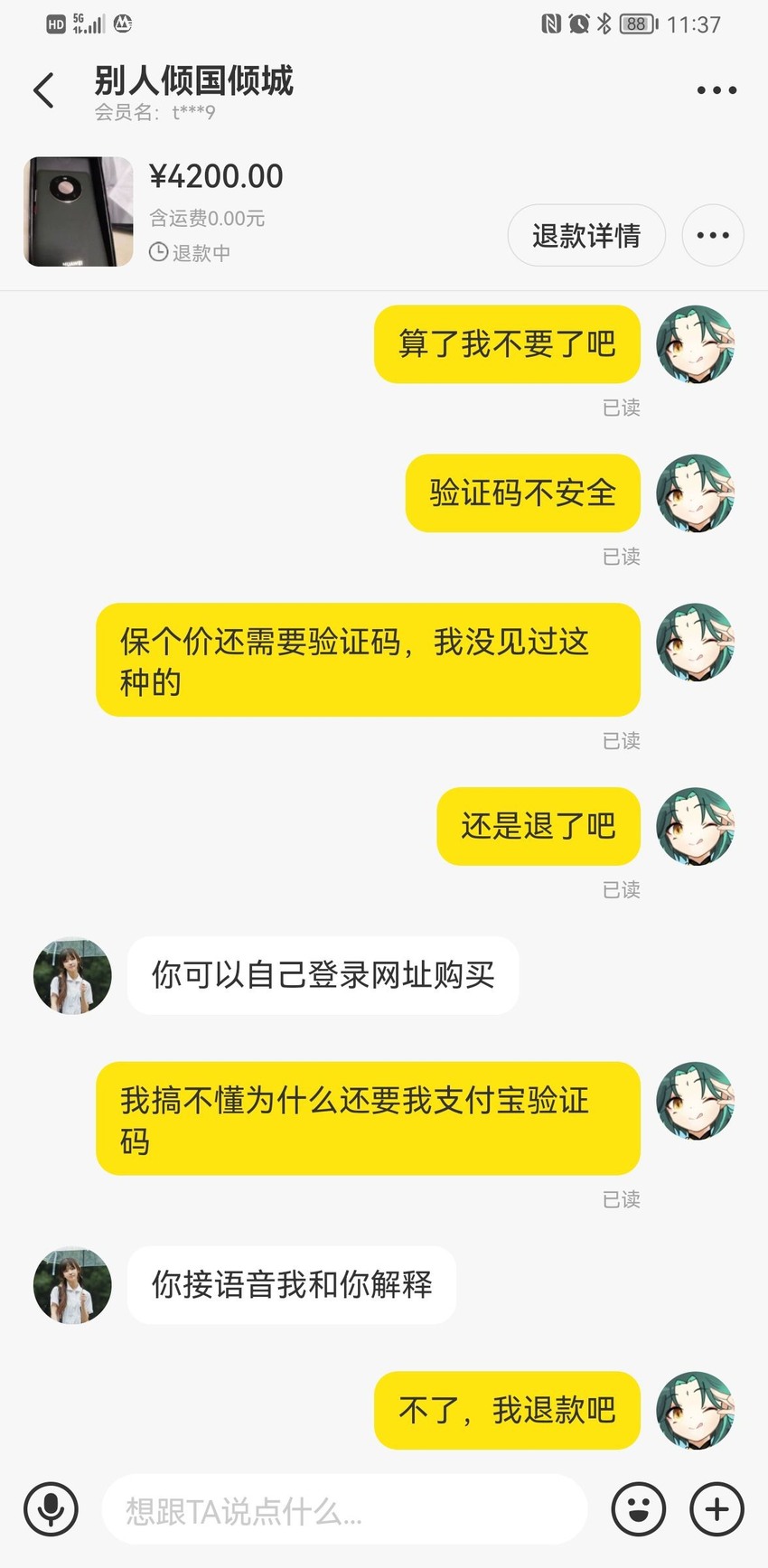Open the emoji picker
The height and width of the screenshot is (1568, 768).
tap(639, 1508)
